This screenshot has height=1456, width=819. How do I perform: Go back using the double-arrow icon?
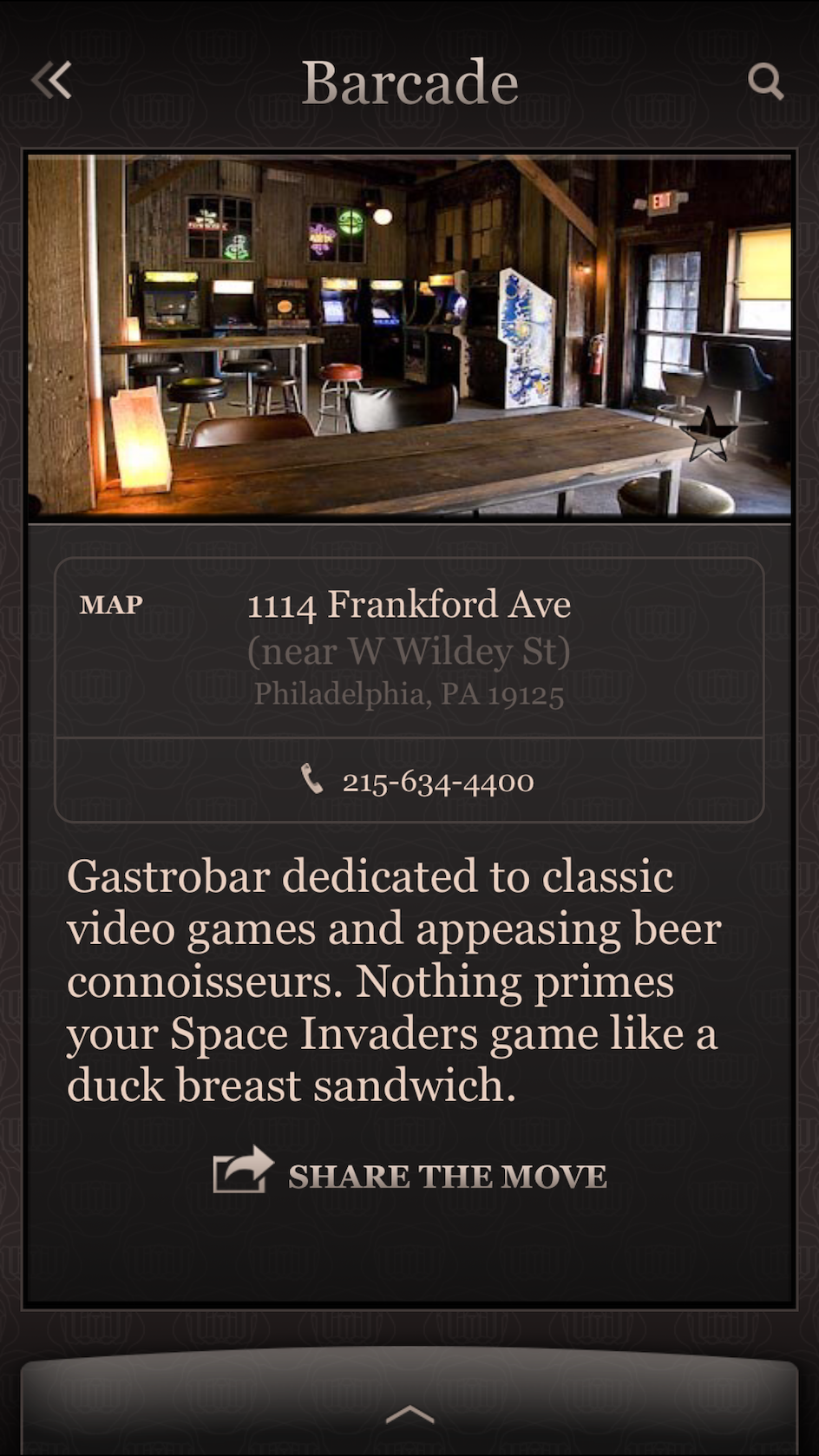point(51,81)
